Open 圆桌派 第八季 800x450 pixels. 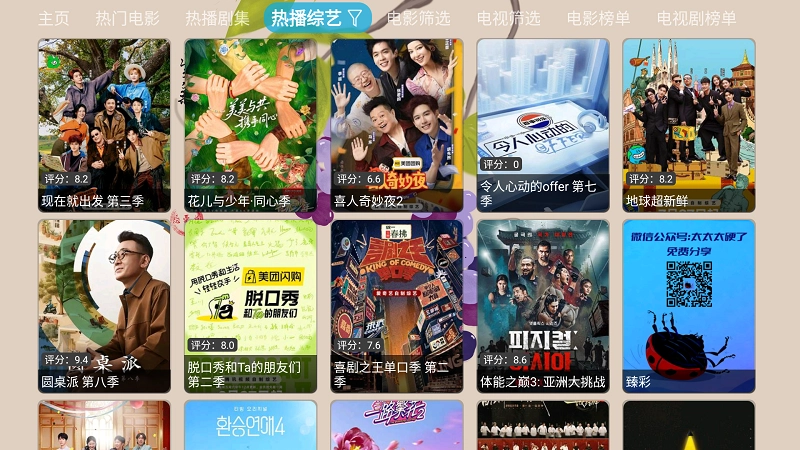click(x=104, y=306)
